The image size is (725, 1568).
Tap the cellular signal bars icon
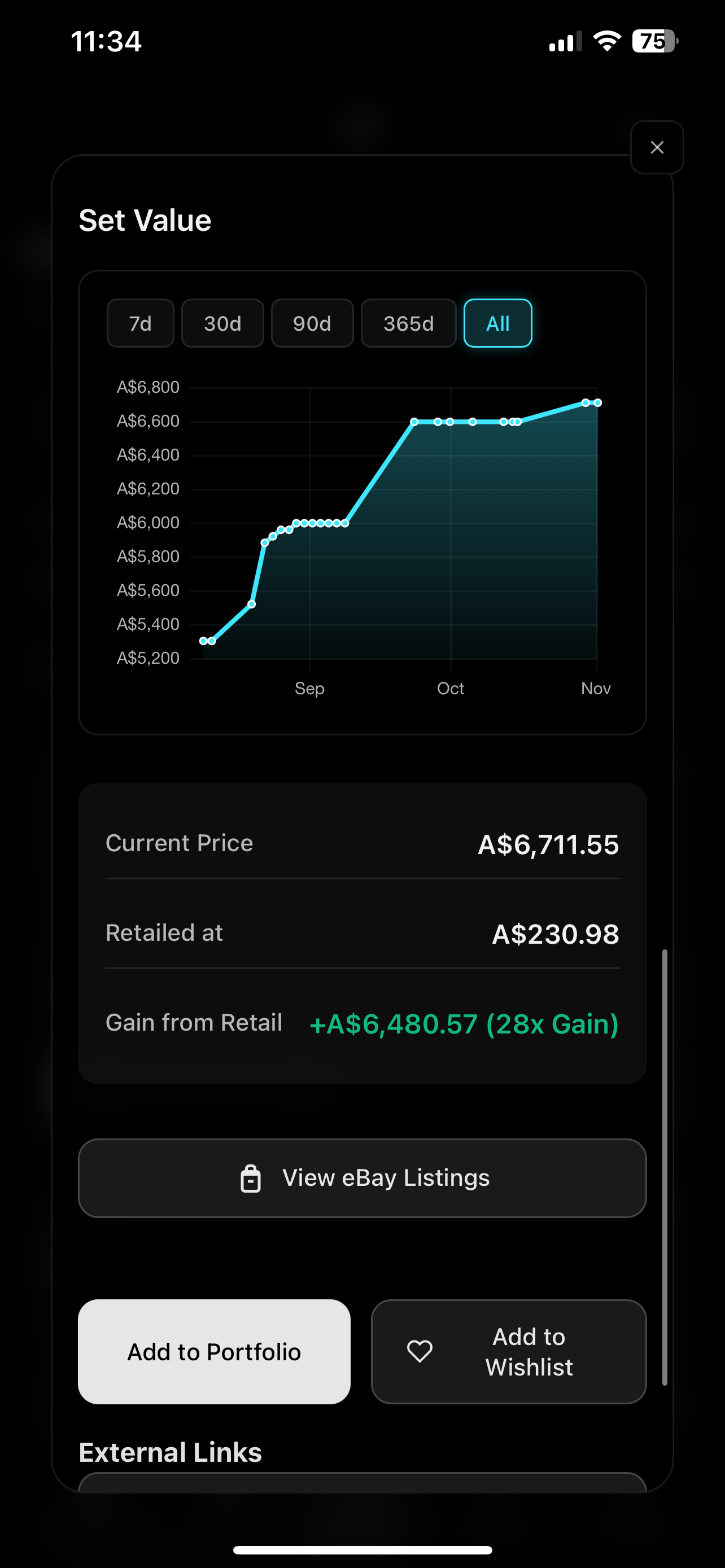point(560,40)
